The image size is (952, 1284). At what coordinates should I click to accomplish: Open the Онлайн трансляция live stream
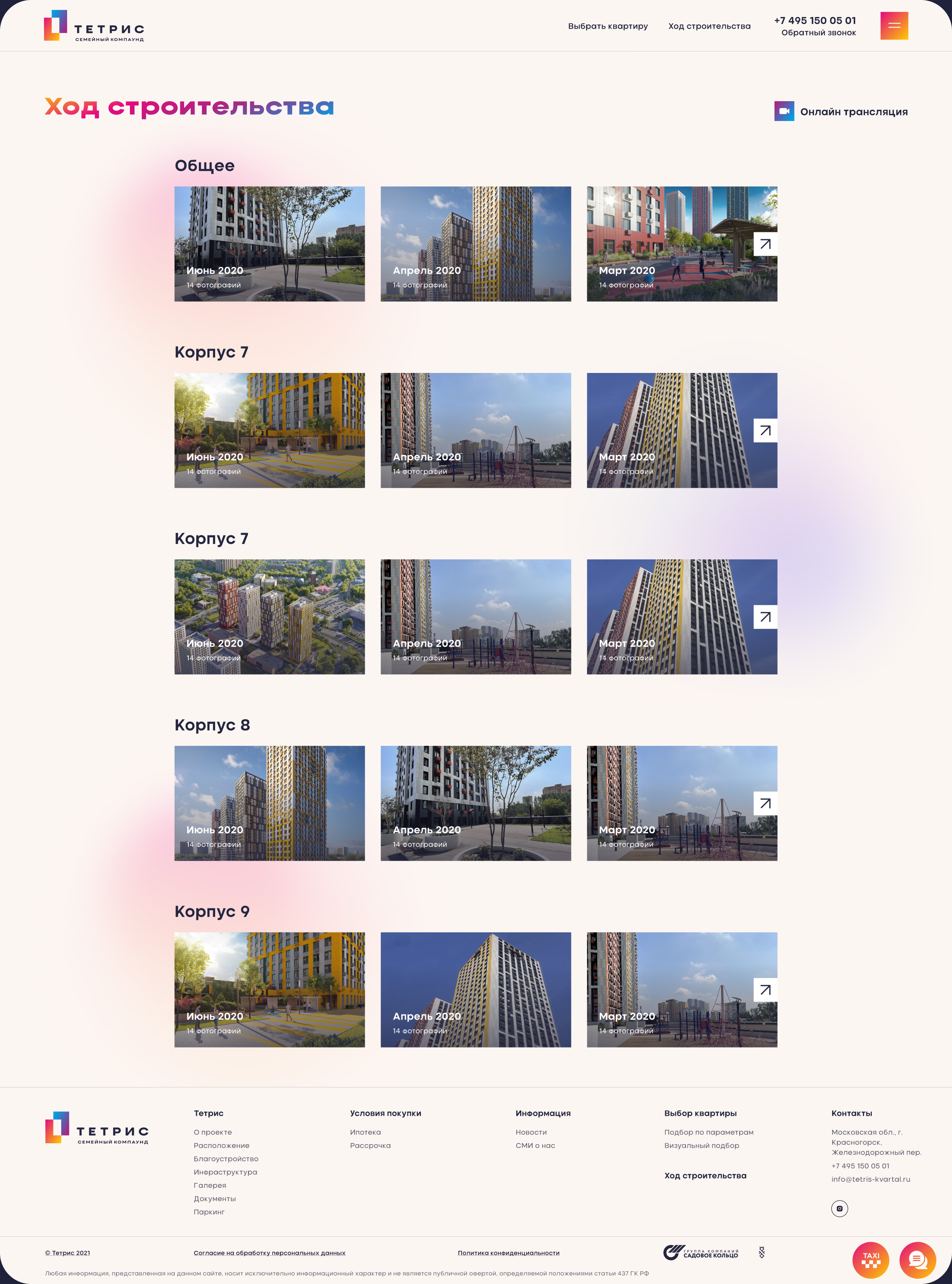(x=842, y=112)
